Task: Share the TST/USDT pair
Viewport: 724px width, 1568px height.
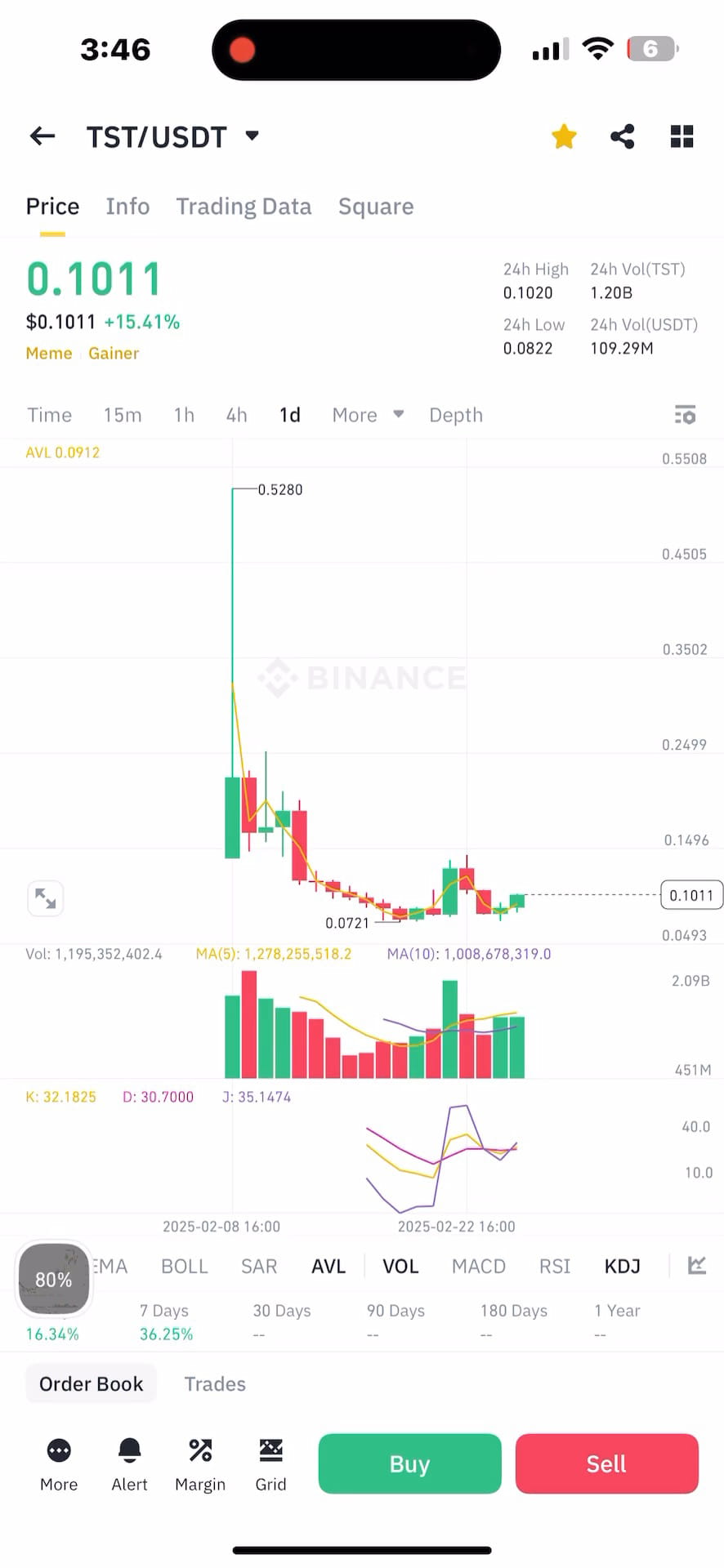Action: click(623, 136)
